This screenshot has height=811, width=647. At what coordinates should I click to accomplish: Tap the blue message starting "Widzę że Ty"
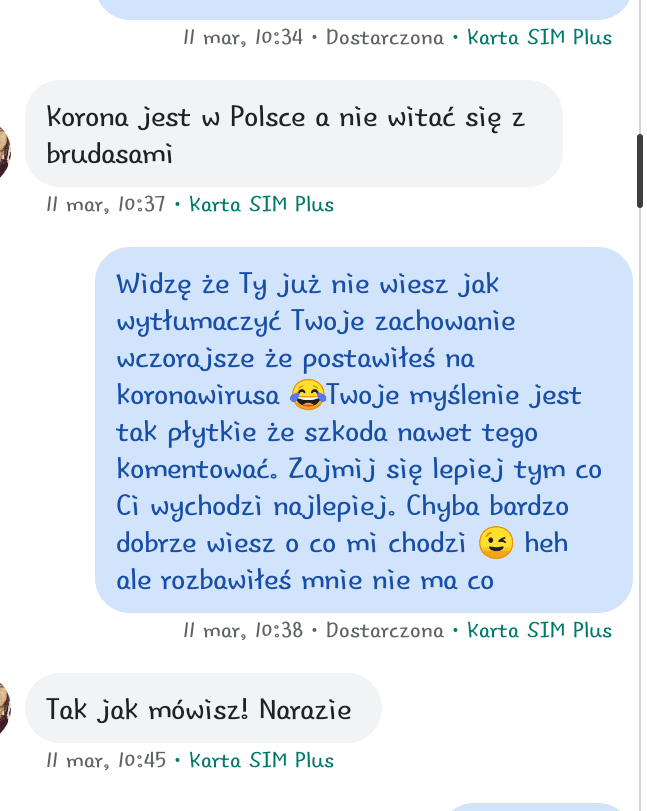pyautogui.click(x=363, y=430)
